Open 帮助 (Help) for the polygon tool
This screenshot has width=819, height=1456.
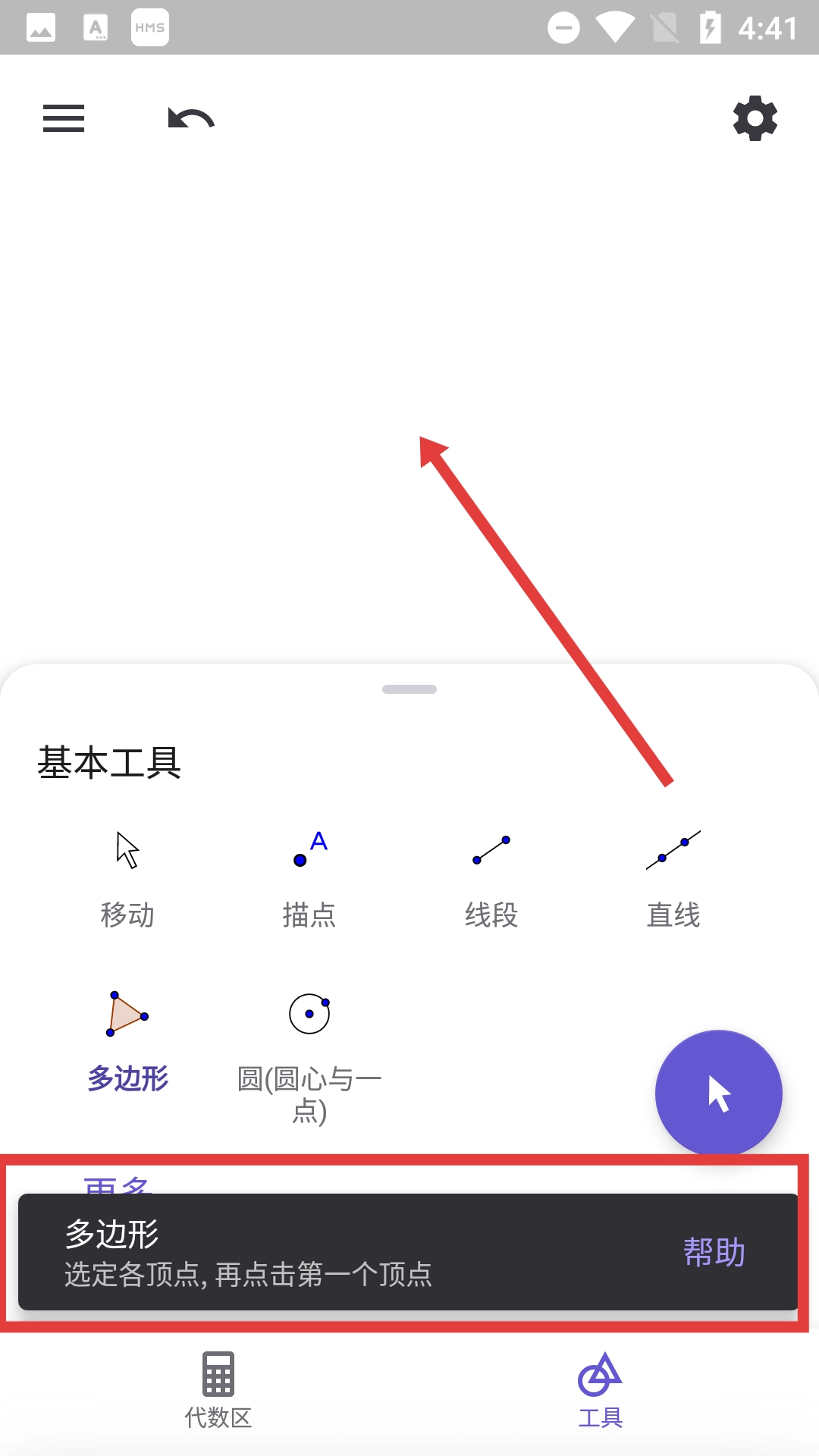(x=714, y=1252)
